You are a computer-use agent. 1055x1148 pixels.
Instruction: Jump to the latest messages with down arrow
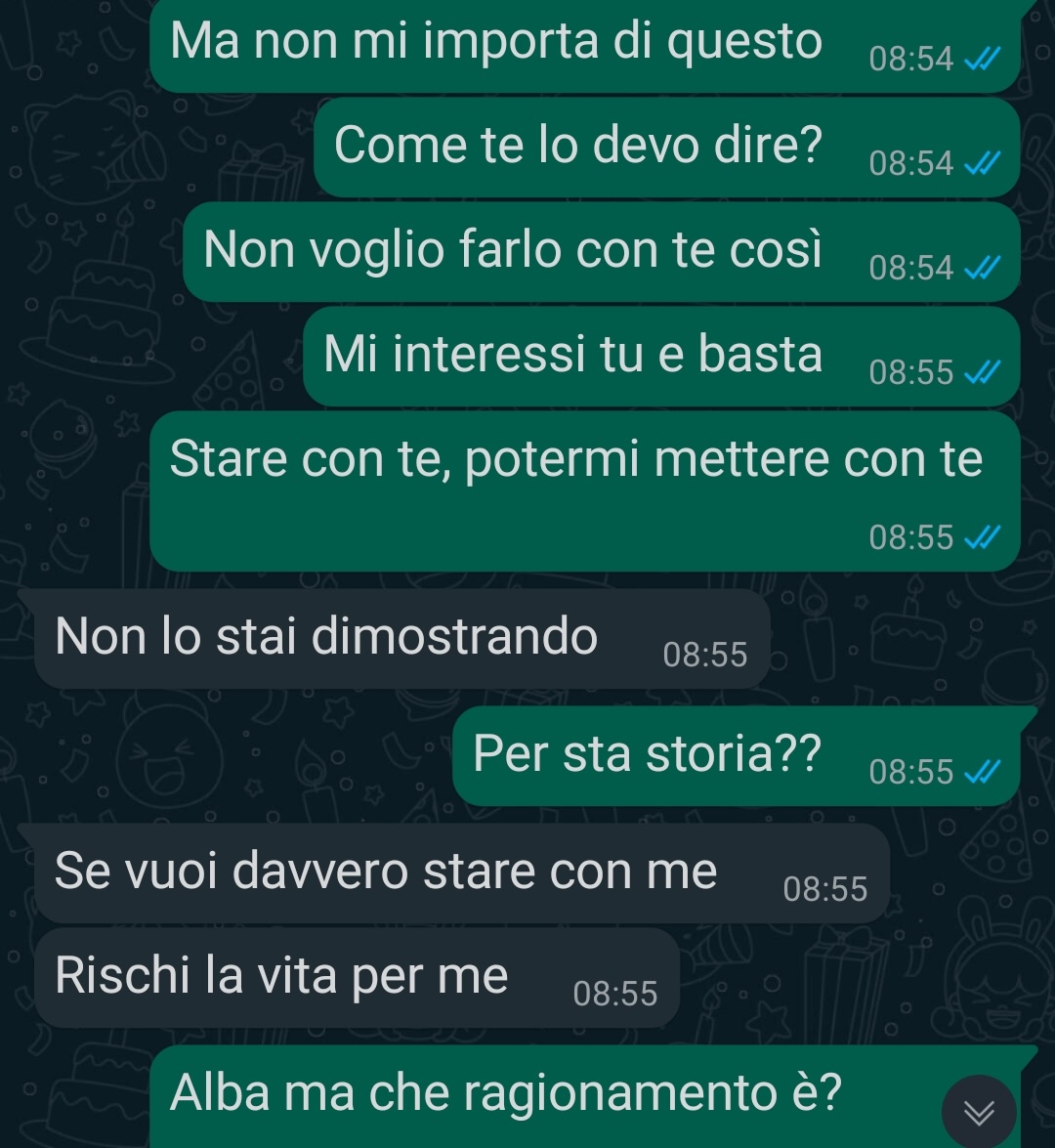(979, 1112)
